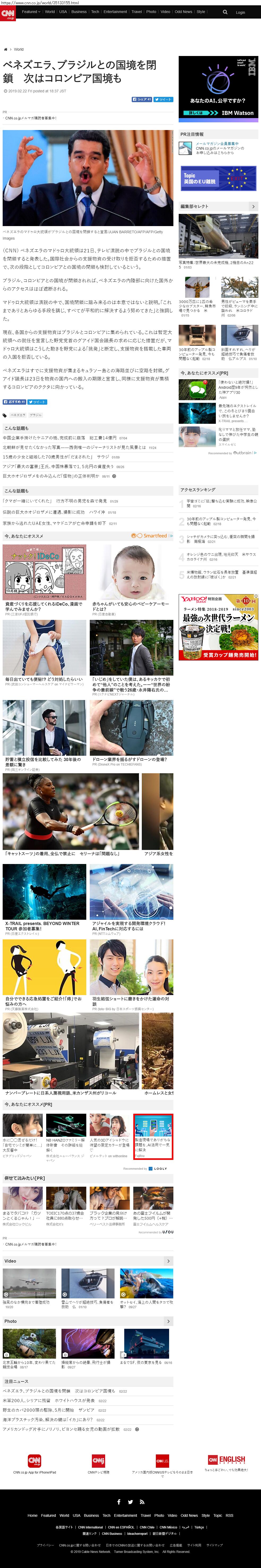Expand the 編集部セレクト section arrow
261x1568 pixels.
click(x=253, y=206)
